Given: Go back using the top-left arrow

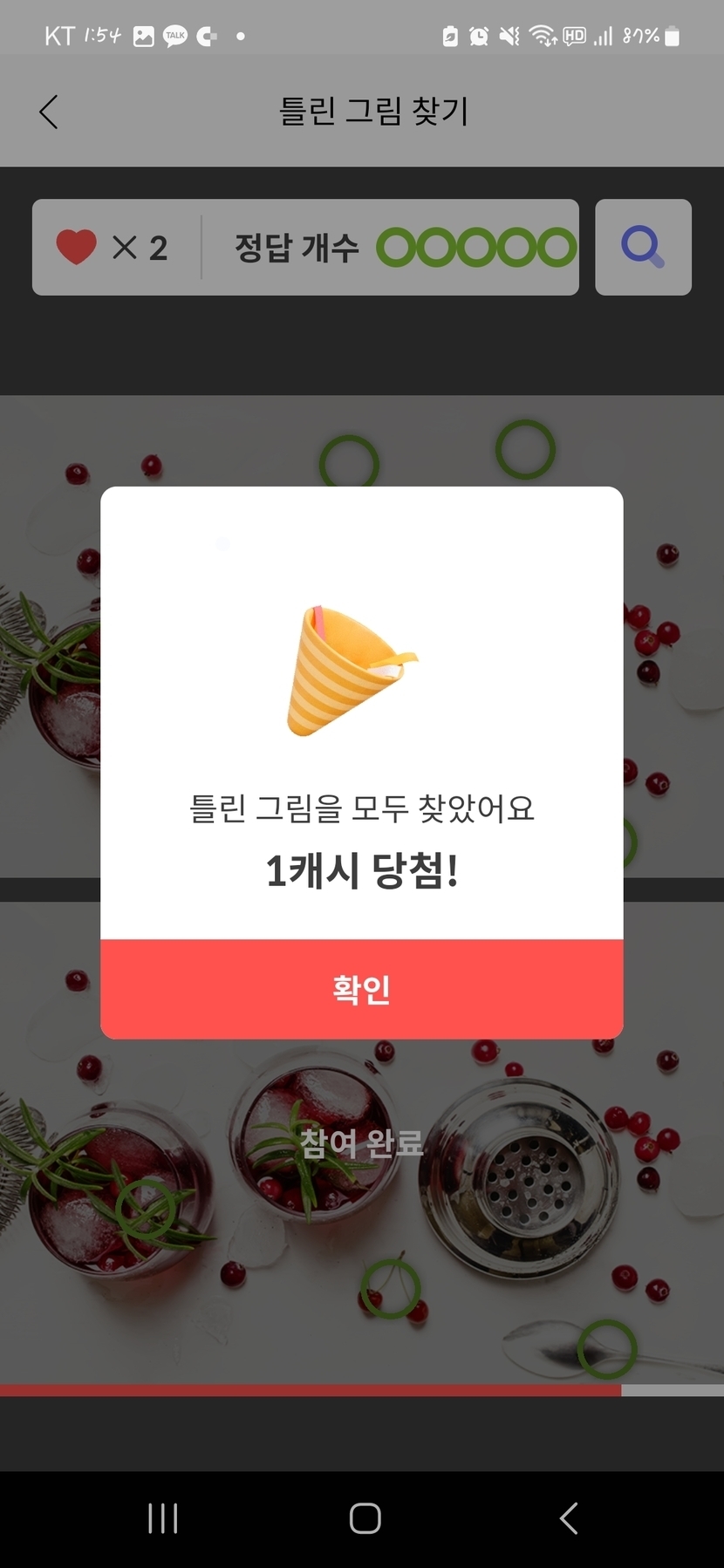Looking at the screenshot, I should [x=49, y=112].
